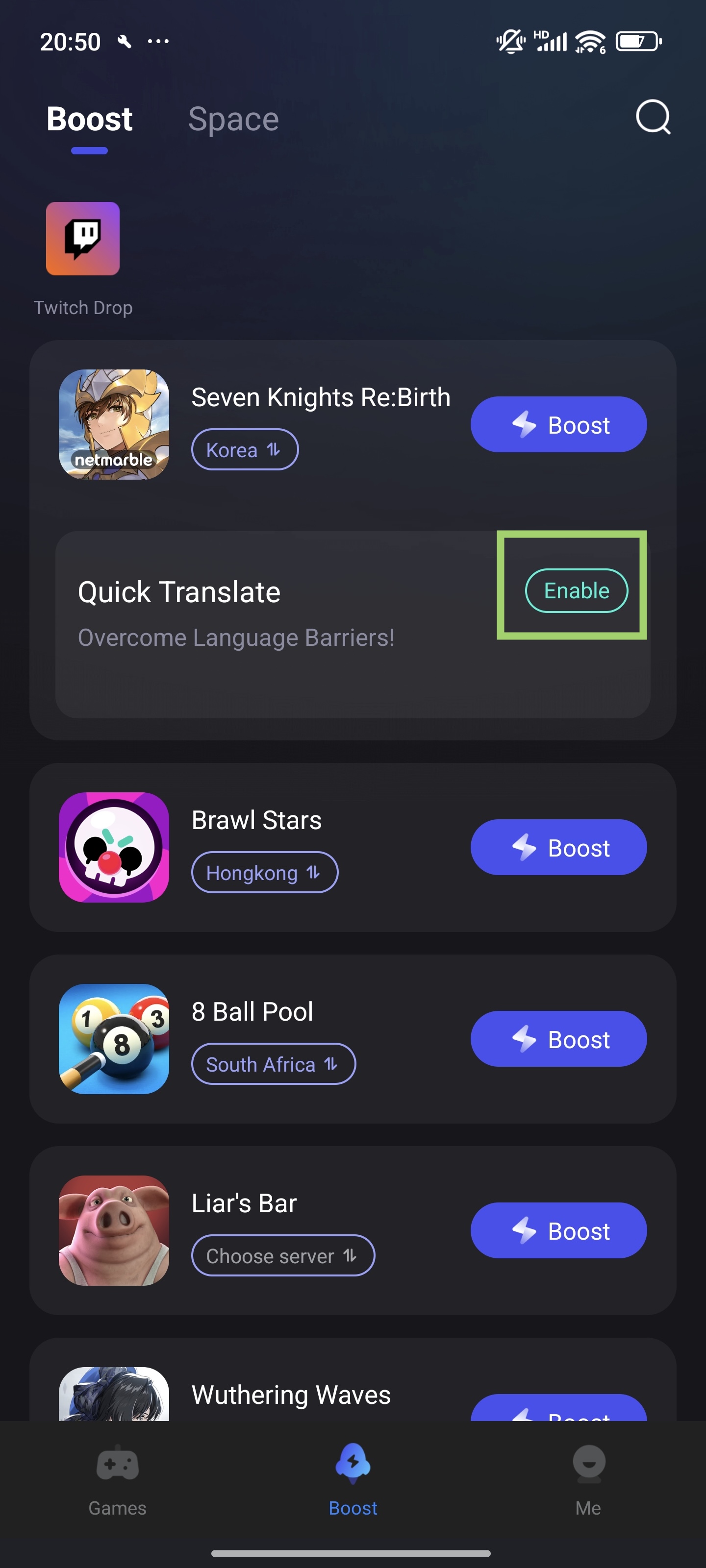Screen dimensions: 706x1568
Task: Go to the Games tab
Action: [x=118, y=1480]
